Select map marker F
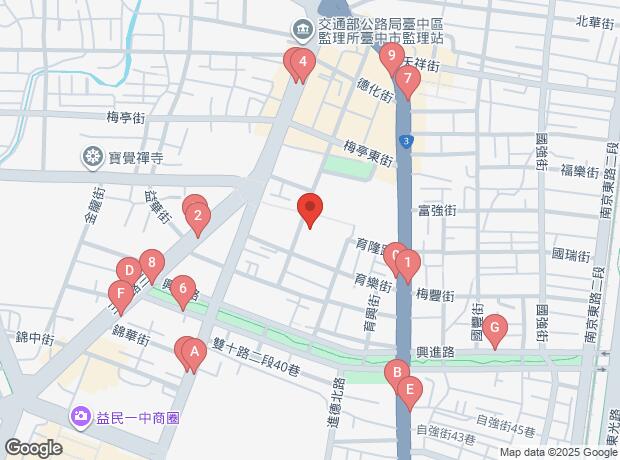620x460 pixels. [x=121, y=294]
